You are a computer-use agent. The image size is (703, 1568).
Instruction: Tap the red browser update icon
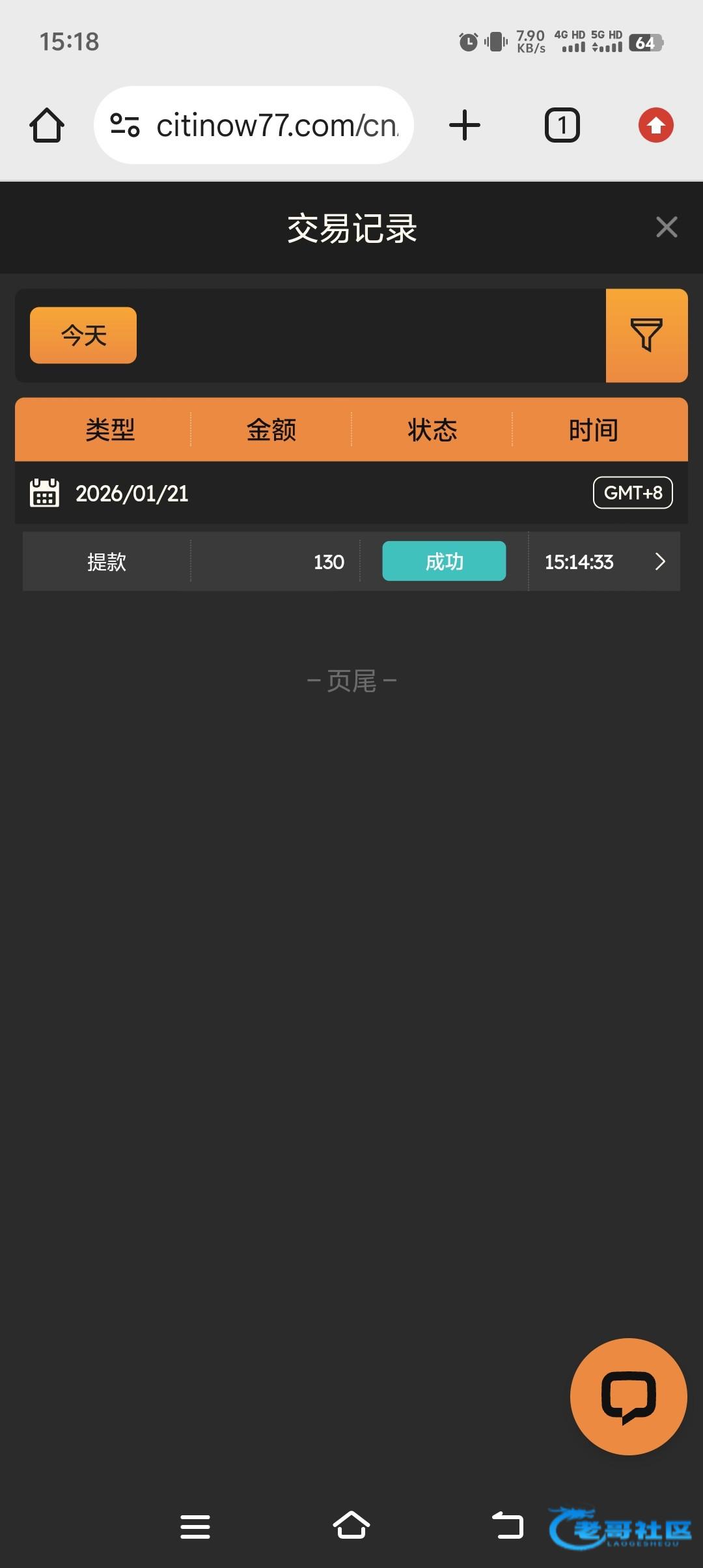pos(655,125)
